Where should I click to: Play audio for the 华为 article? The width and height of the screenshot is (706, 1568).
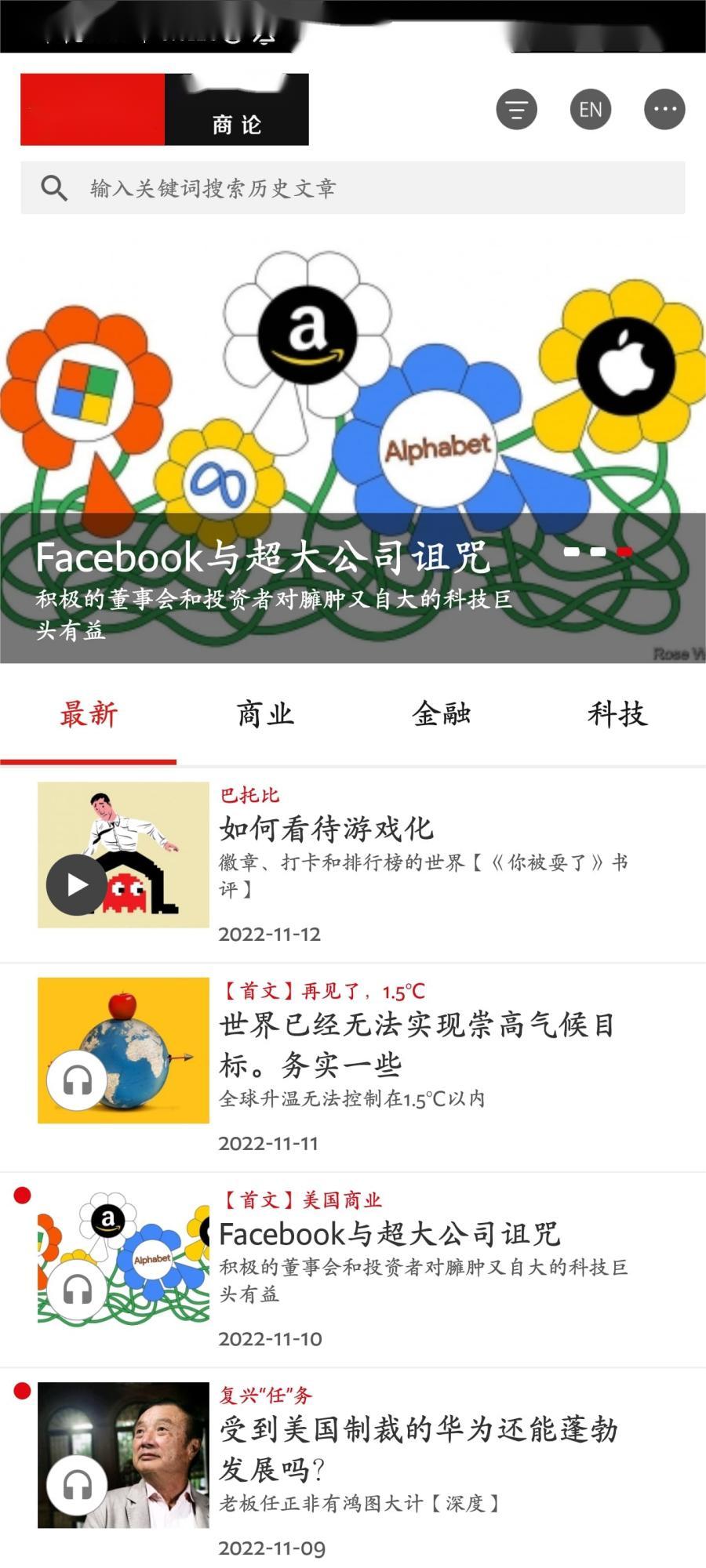click(x=77, y=1485)
